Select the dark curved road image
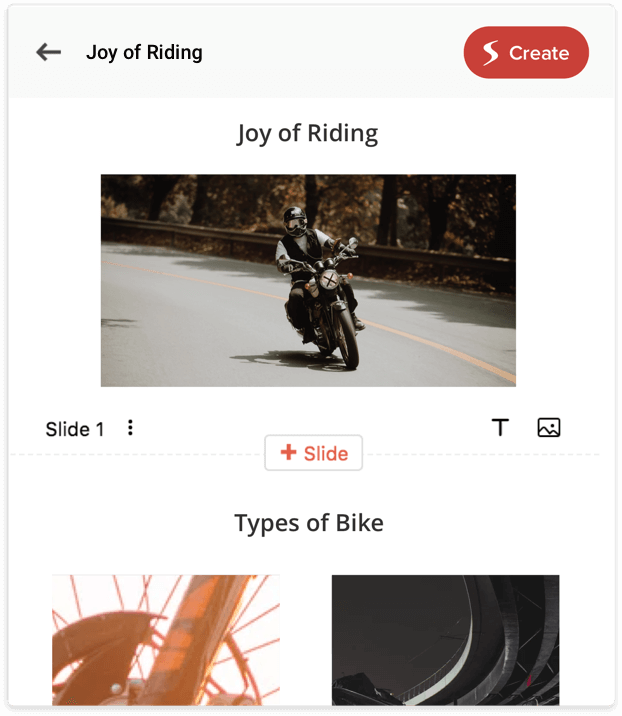 [445, 640]
